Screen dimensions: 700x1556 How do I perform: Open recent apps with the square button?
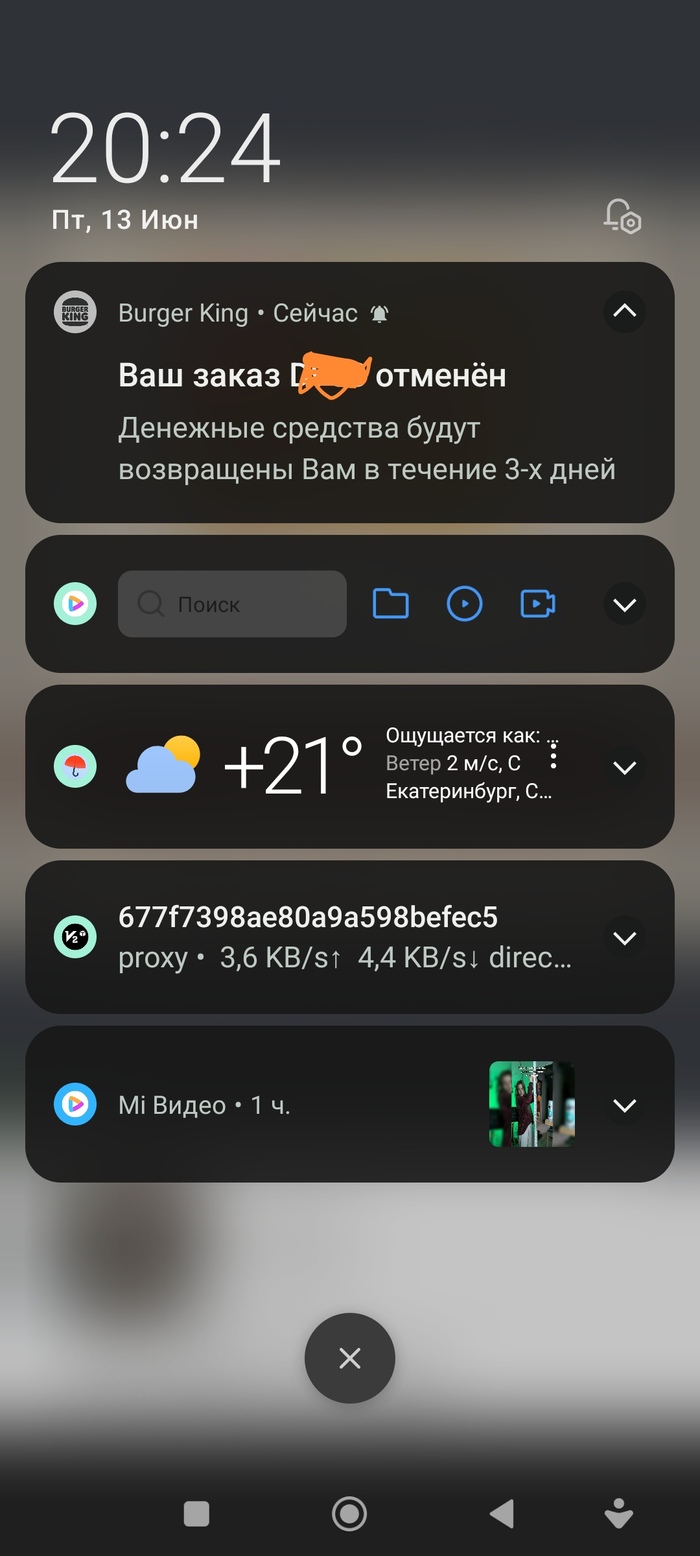[196, 1514]
